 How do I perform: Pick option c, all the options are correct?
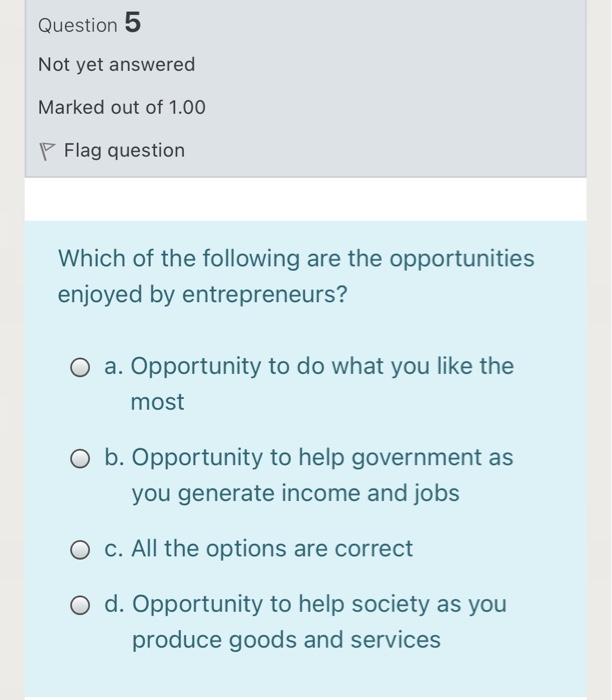tap(81, 550)
